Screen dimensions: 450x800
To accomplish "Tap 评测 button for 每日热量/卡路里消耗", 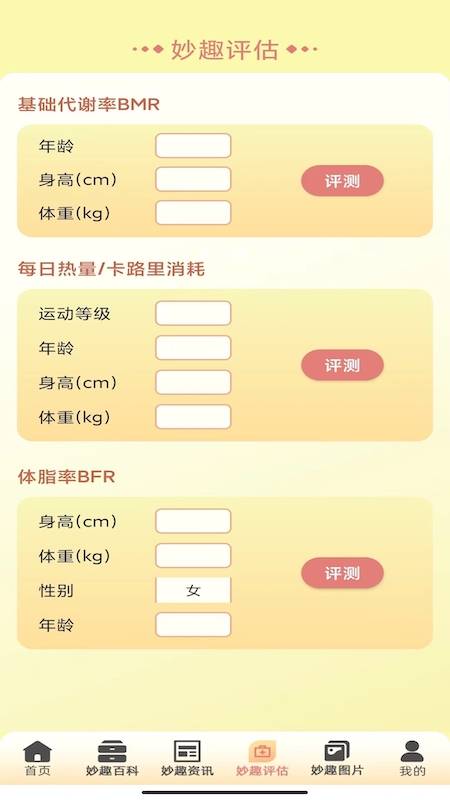I will pyautogui.click(x=342, y=365).
